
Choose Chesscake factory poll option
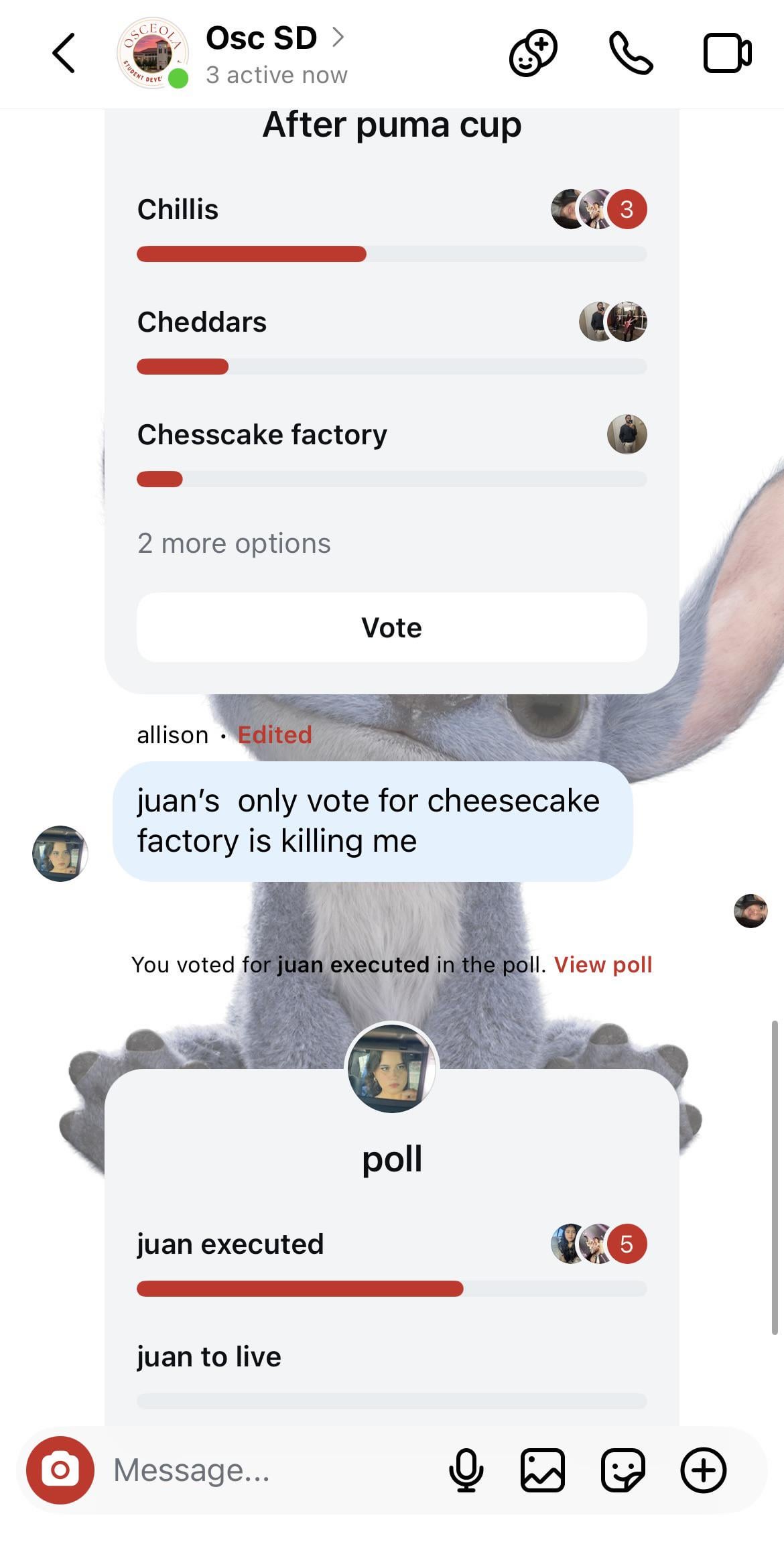[x=262, y=435]
